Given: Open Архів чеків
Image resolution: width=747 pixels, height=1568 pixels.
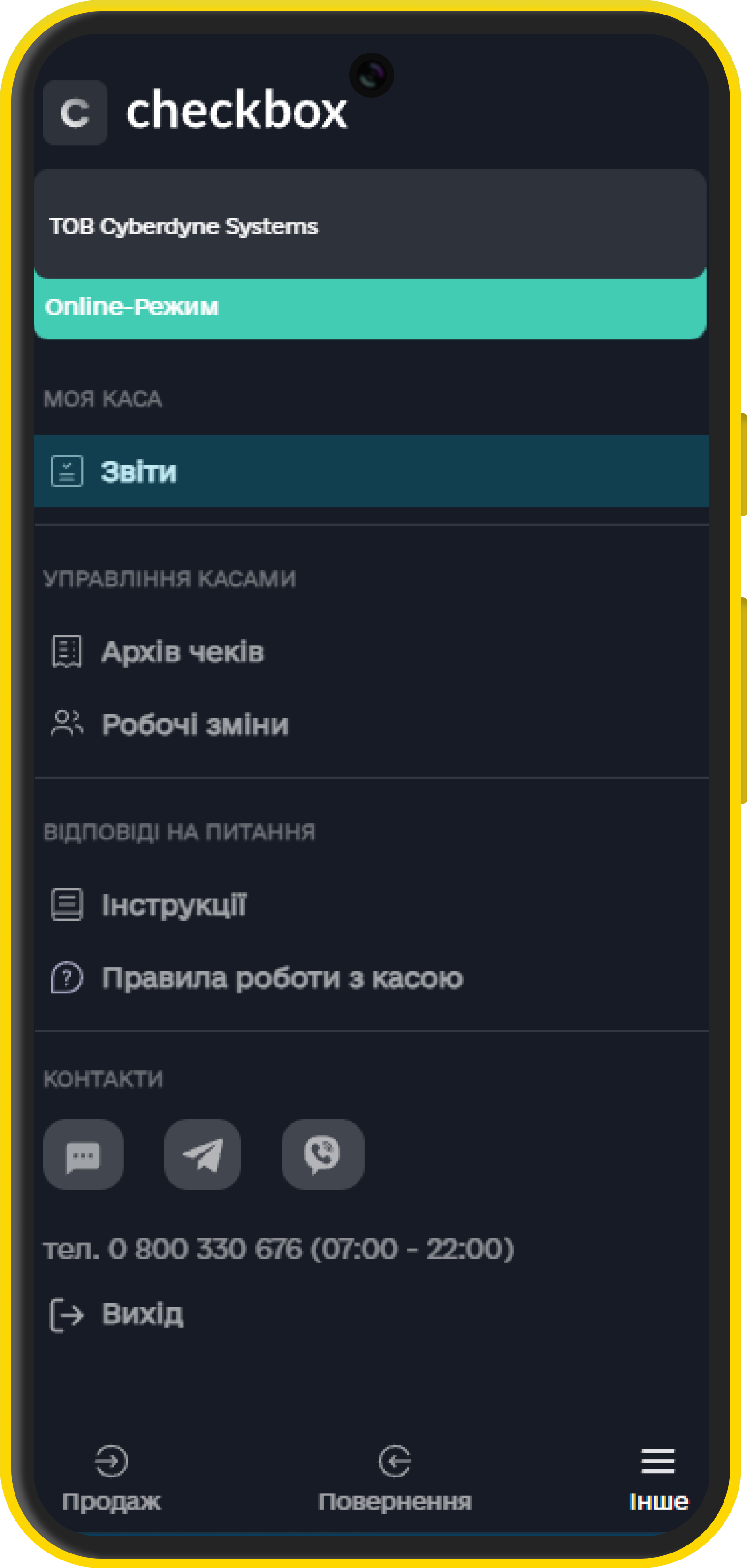Looking at the screenshot, I should [182, 652].
